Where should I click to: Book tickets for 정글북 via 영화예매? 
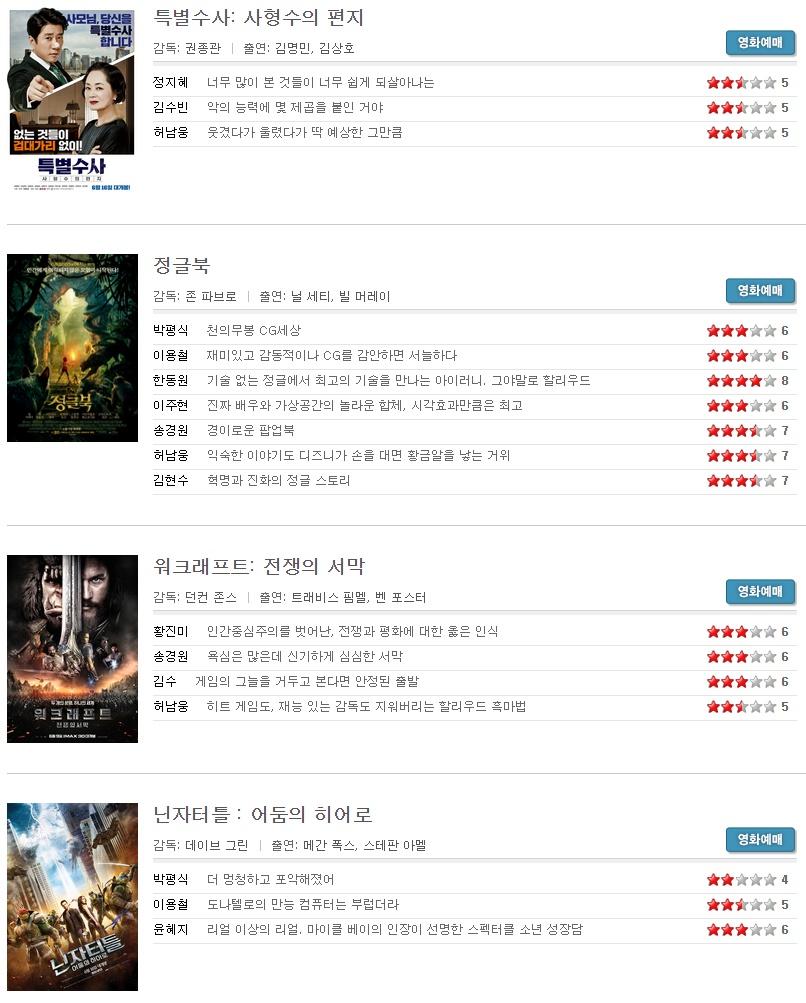coord(760,291)
